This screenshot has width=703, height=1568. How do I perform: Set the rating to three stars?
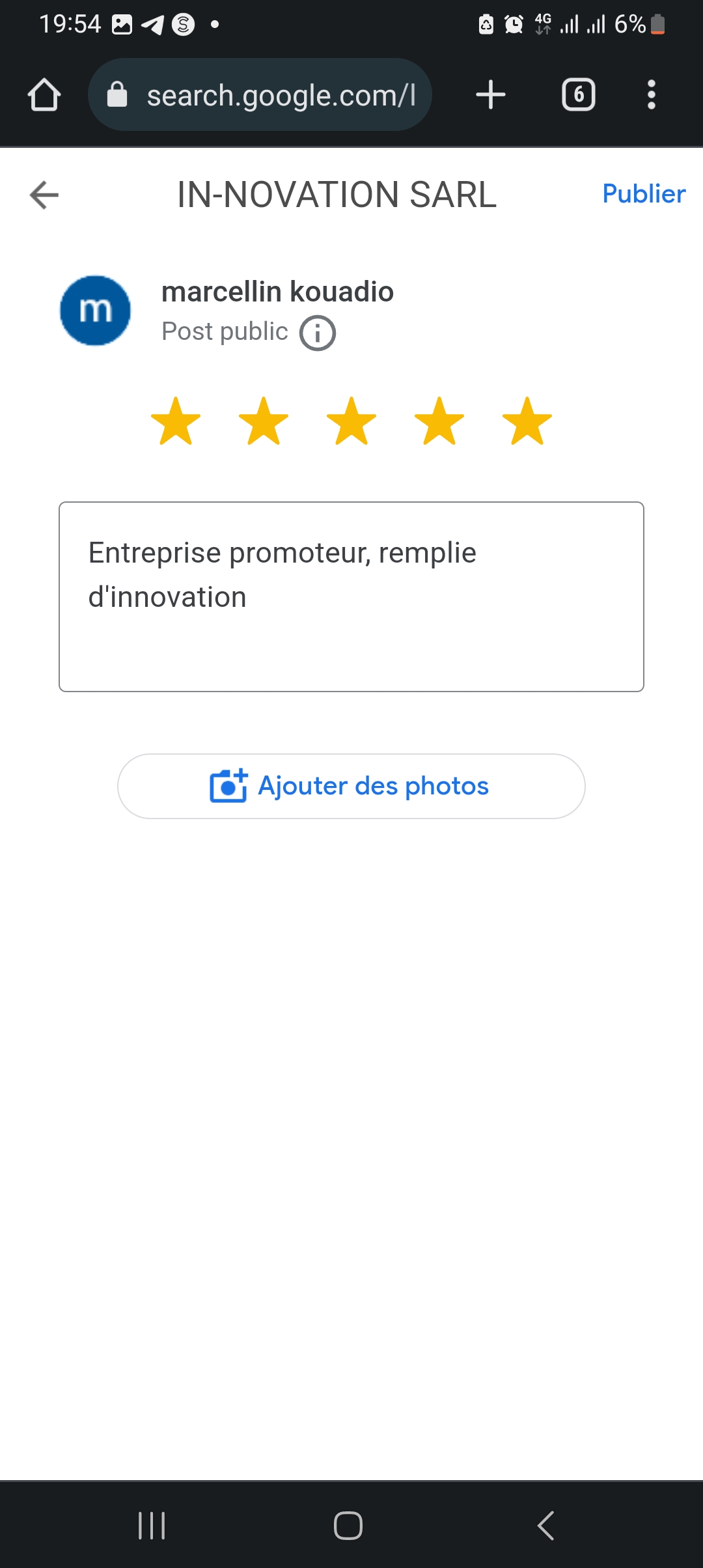coord(351,422)
